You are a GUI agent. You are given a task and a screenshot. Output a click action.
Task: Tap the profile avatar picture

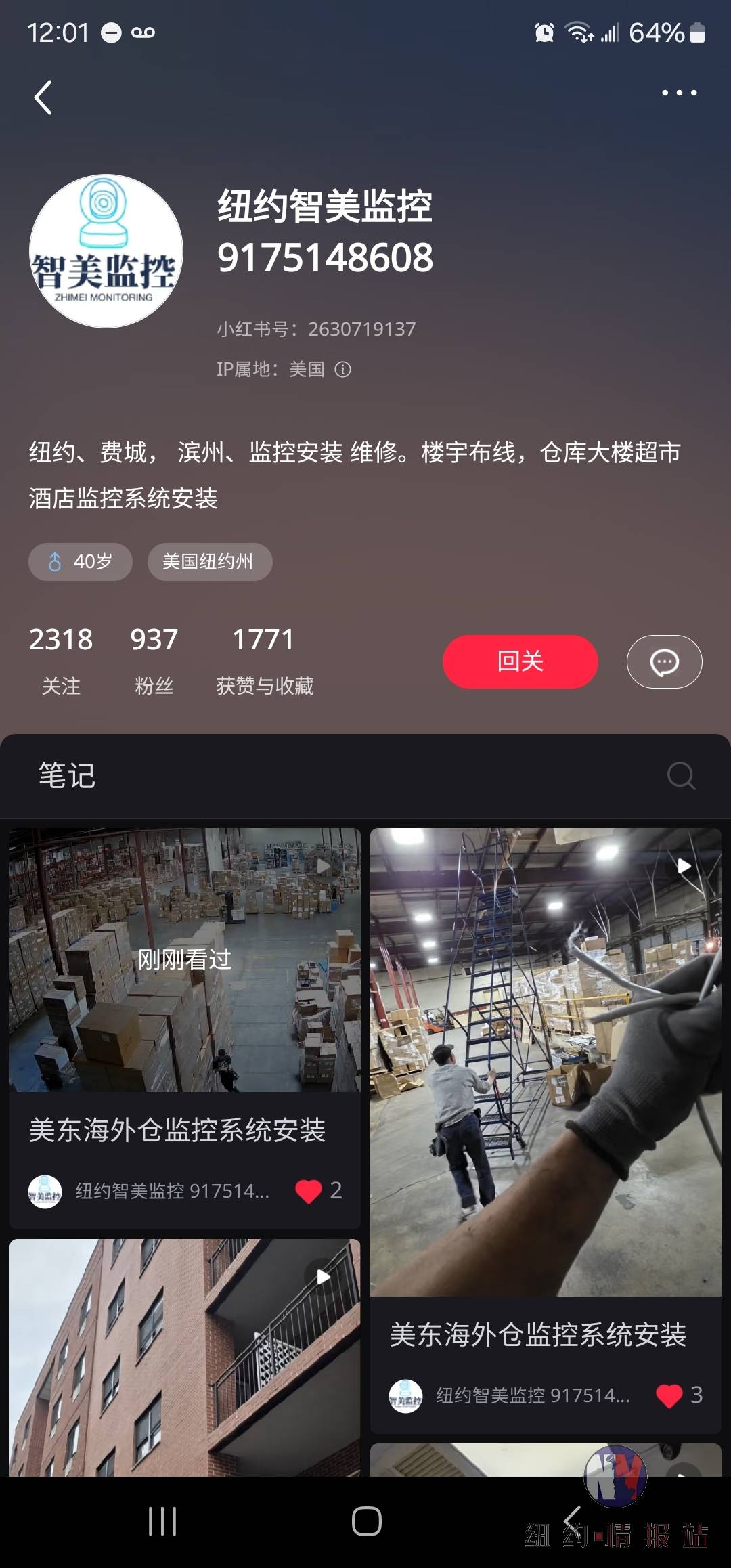click(x=106, y=251)
